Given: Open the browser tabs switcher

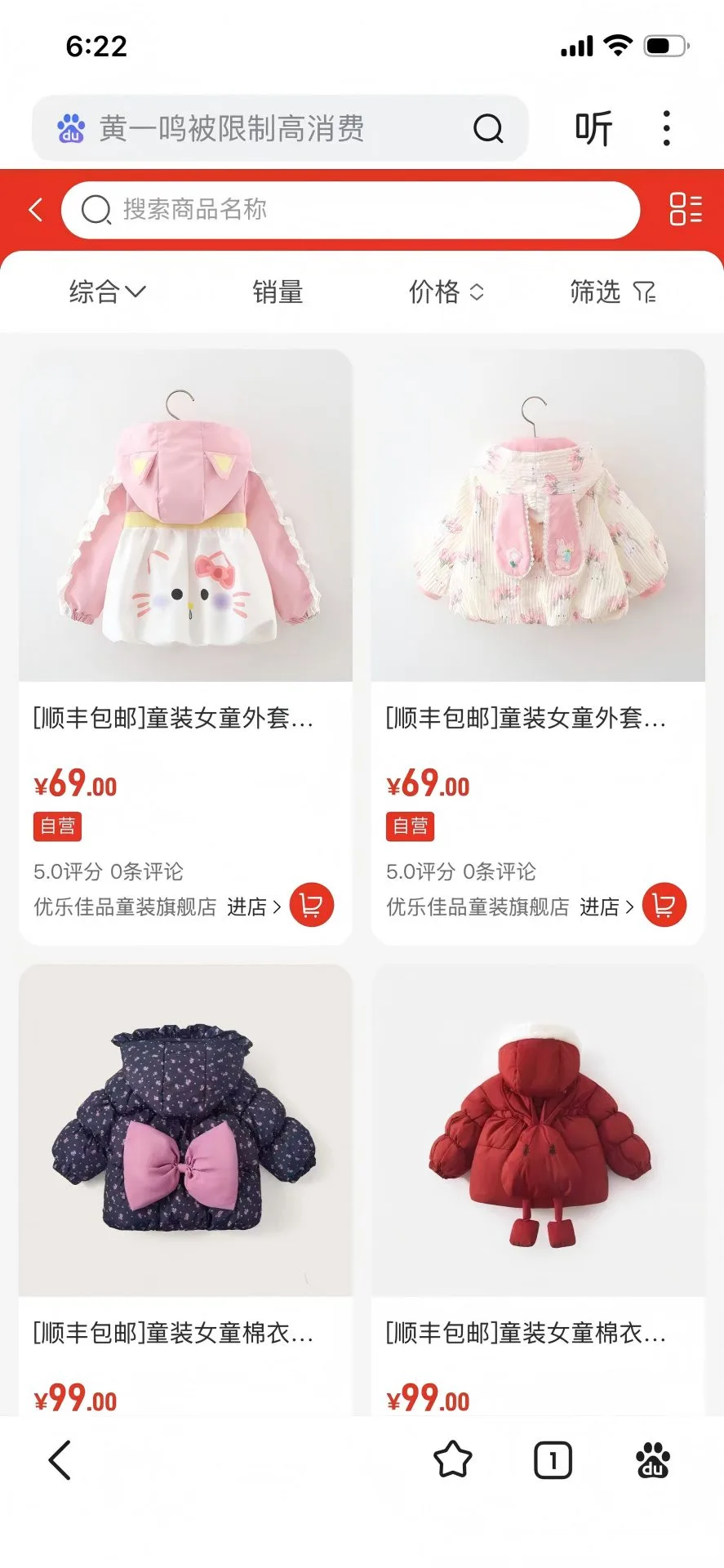Looking at the screenshot, I should (x=553, y=1459).
